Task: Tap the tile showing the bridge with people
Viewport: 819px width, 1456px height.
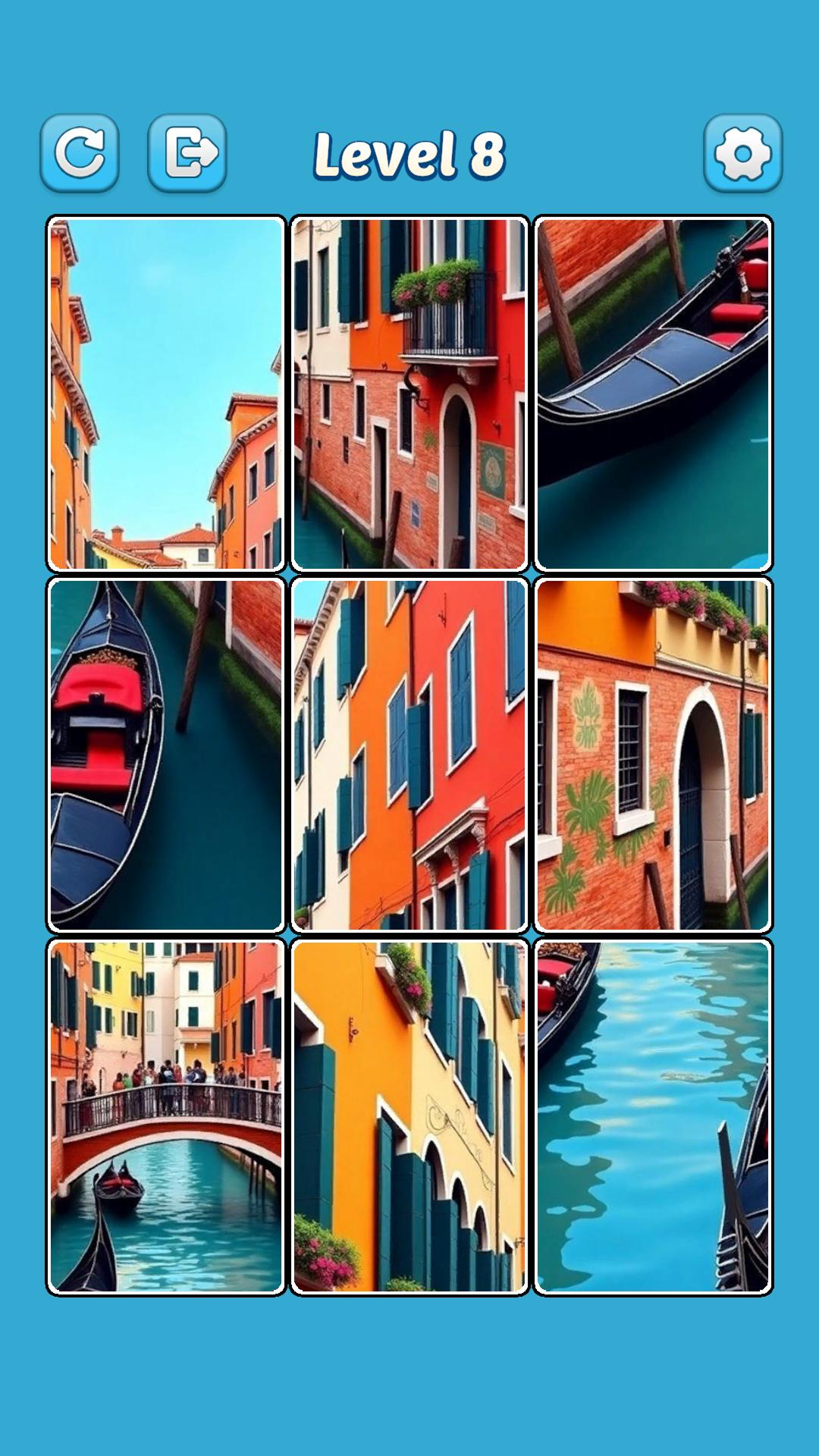Action: pyautogui.click(x=166, y=1116)
